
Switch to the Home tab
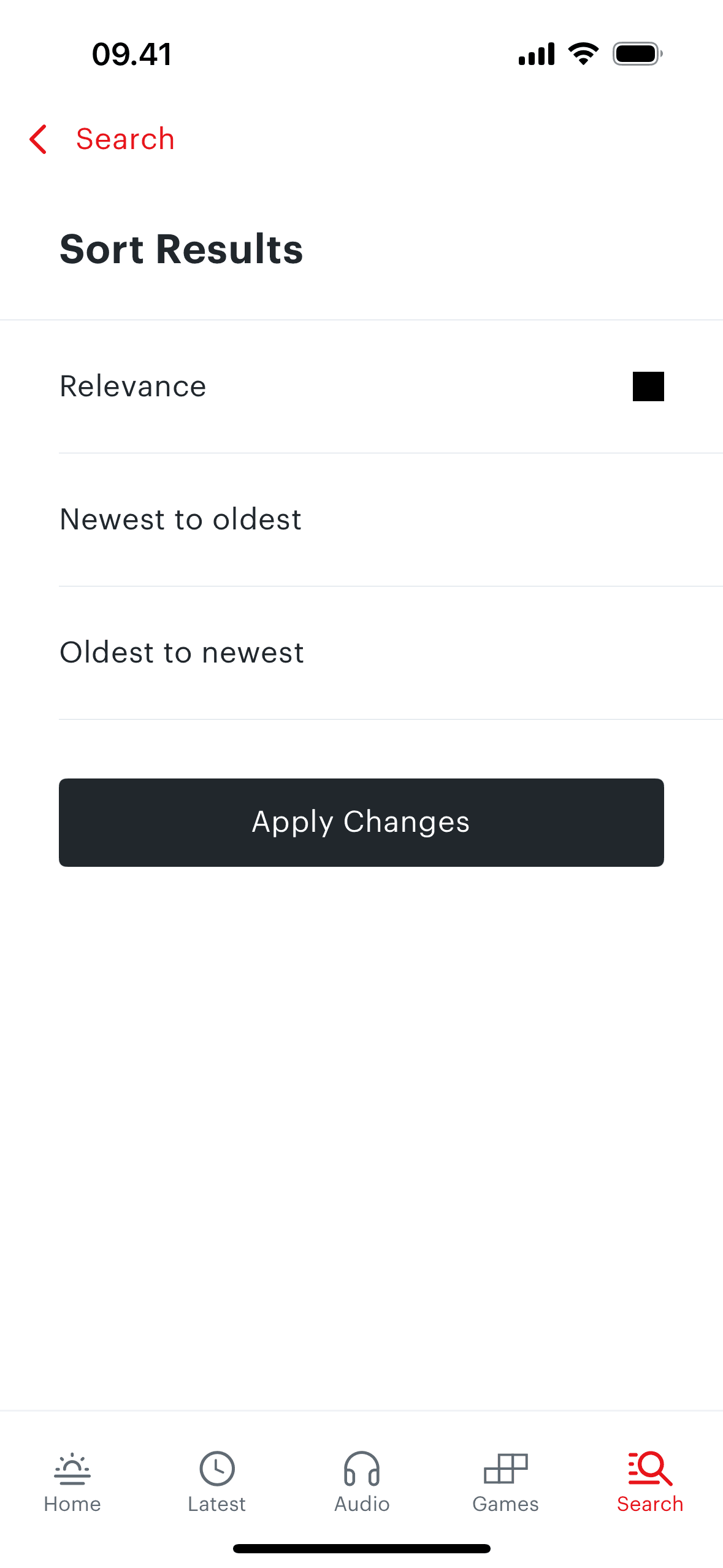tap(72, 1482)
